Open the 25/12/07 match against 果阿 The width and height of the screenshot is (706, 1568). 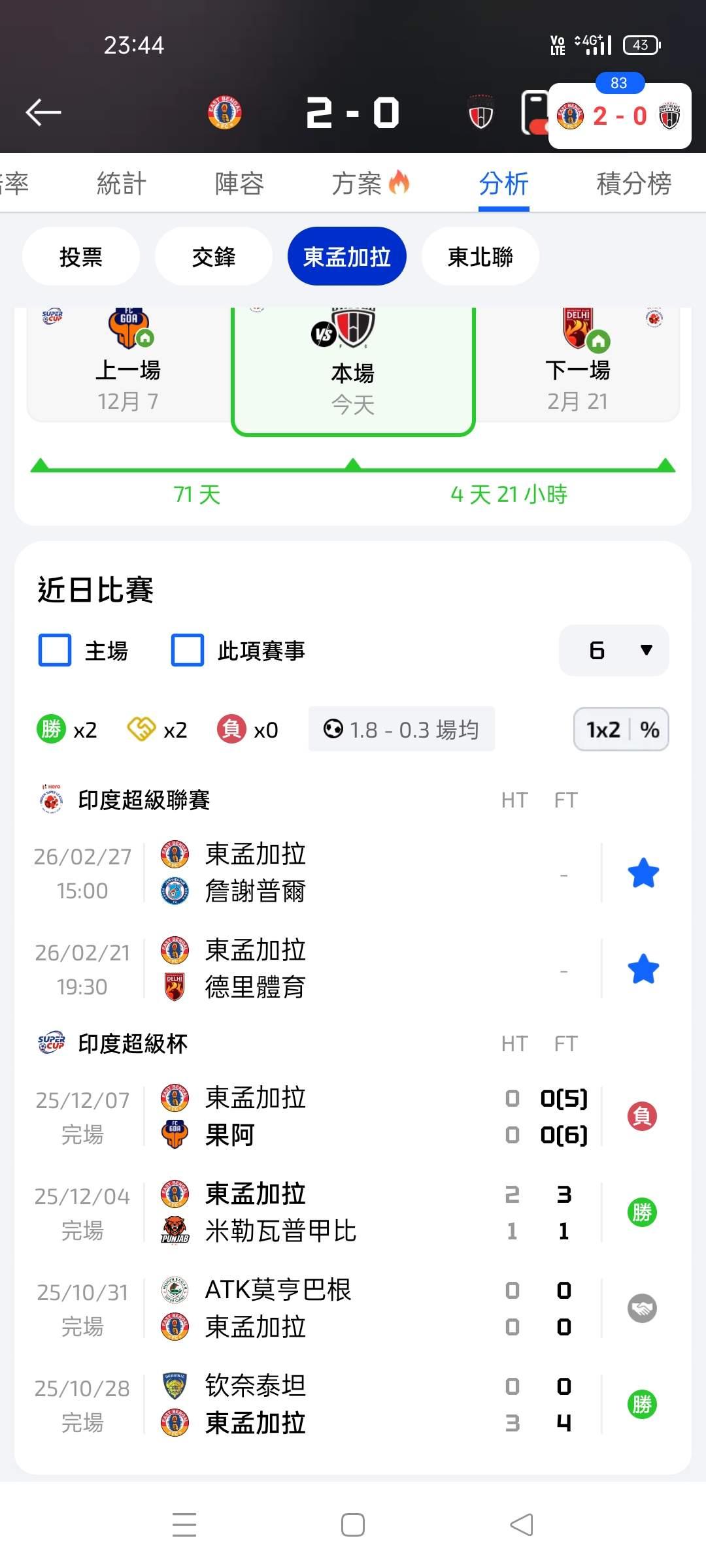[x=327, y=1117]
